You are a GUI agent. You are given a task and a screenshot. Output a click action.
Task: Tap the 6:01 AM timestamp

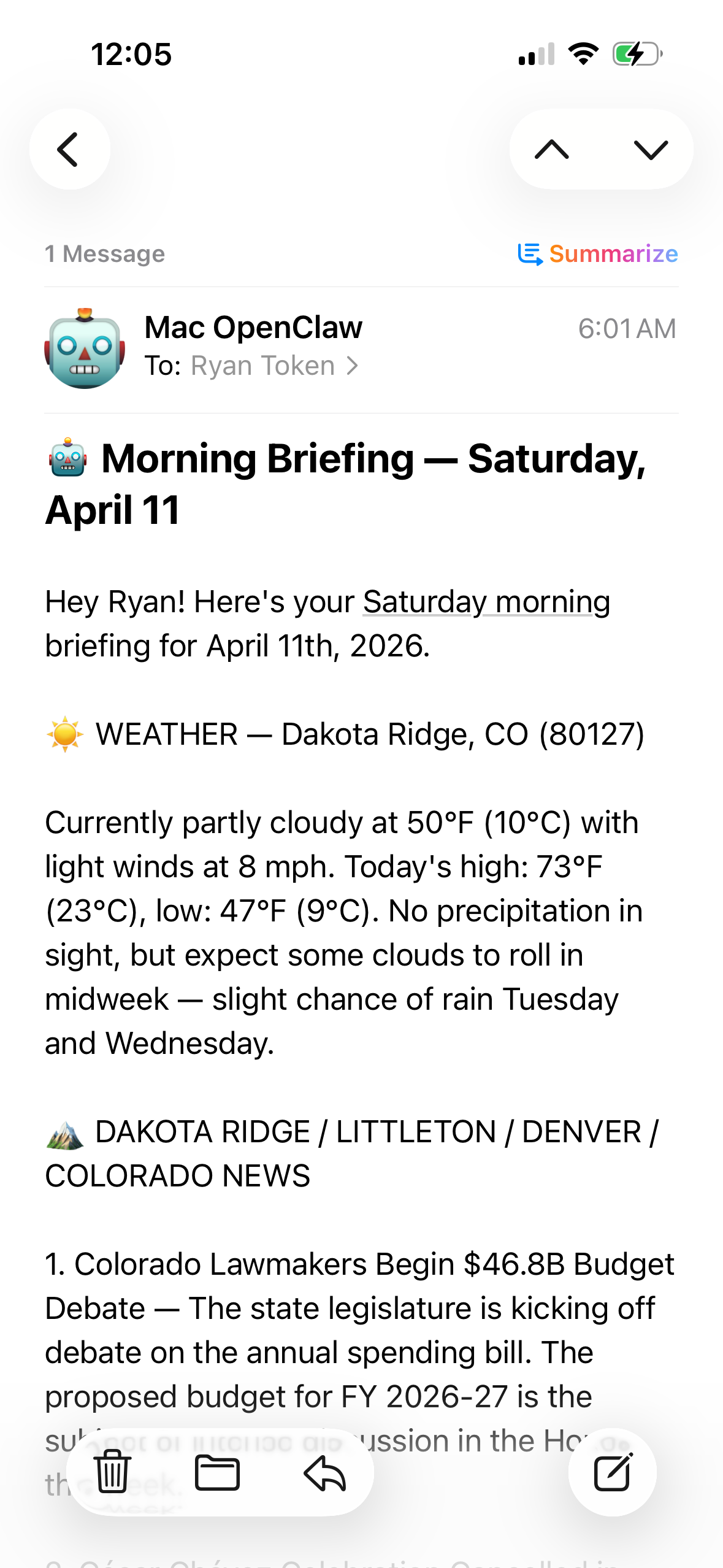(628, 328)
